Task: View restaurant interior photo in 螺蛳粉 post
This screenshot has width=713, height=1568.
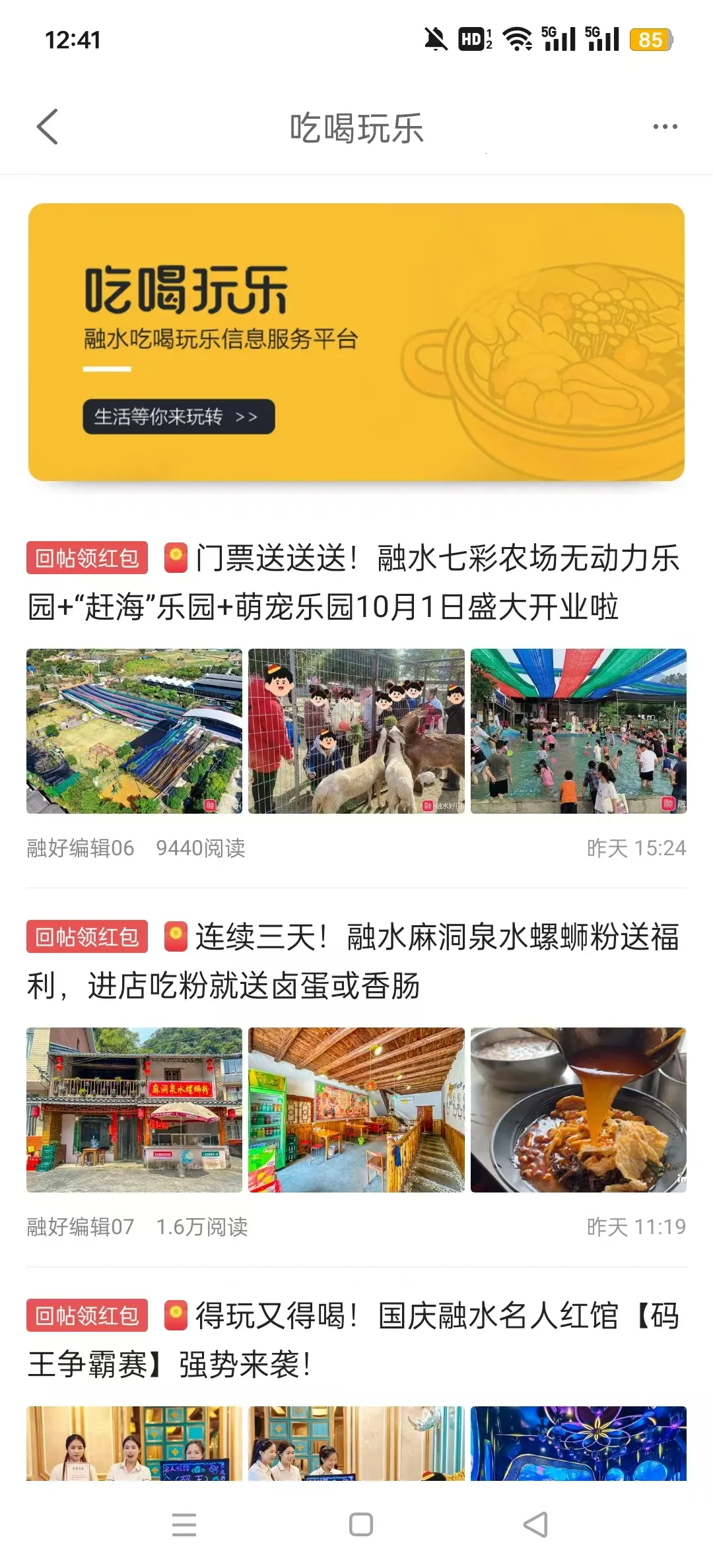Action: 356,1110
